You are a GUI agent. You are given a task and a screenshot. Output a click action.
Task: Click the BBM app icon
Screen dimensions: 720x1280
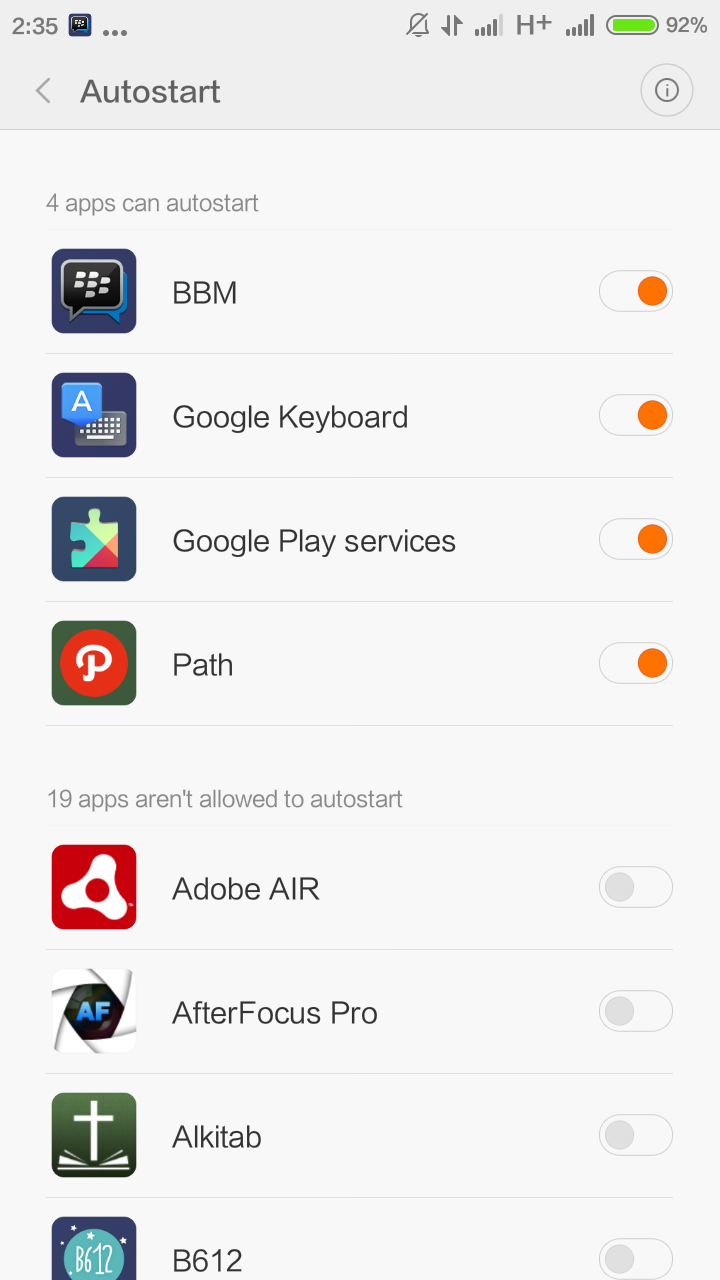click(93, 291)
